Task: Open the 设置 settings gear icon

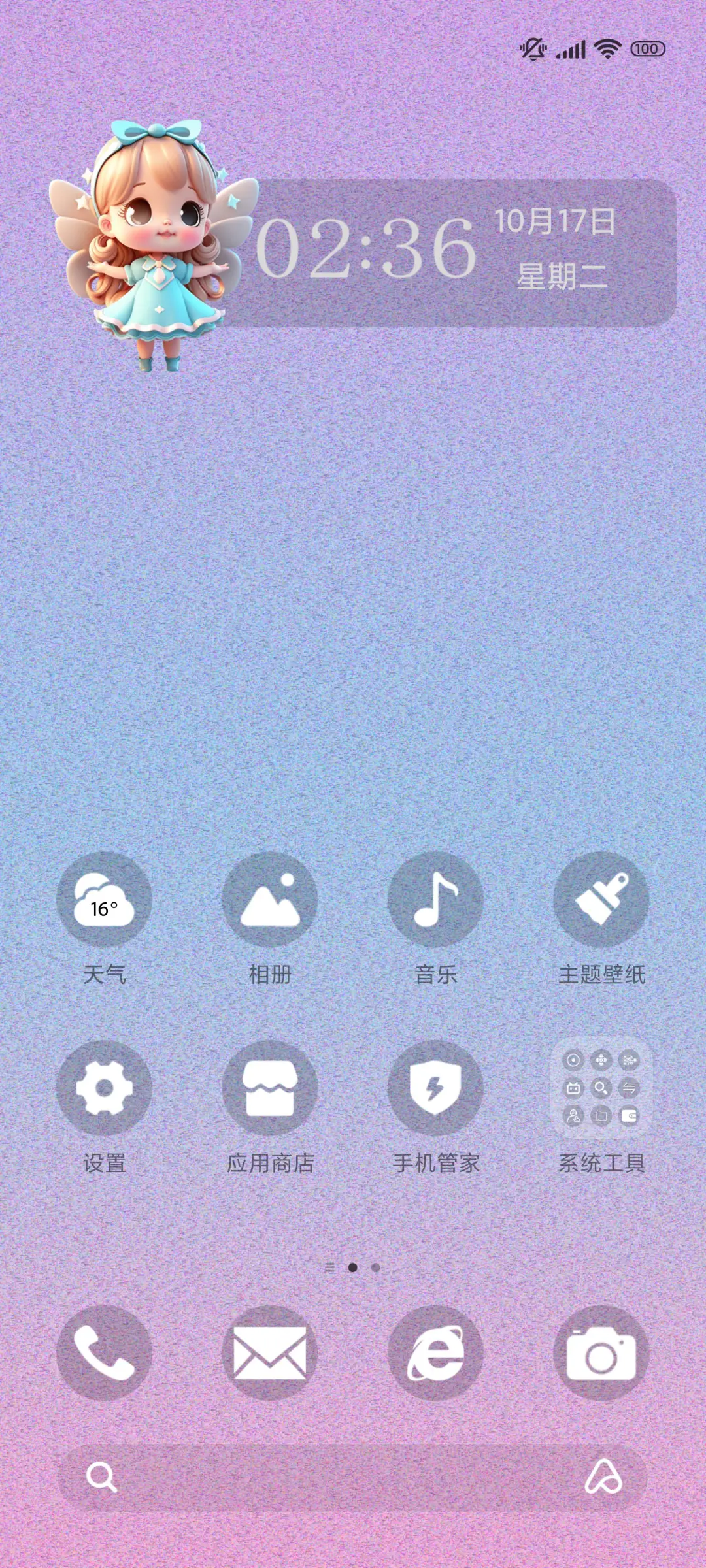Action: pyautogui.click(x=105, y=1088)
